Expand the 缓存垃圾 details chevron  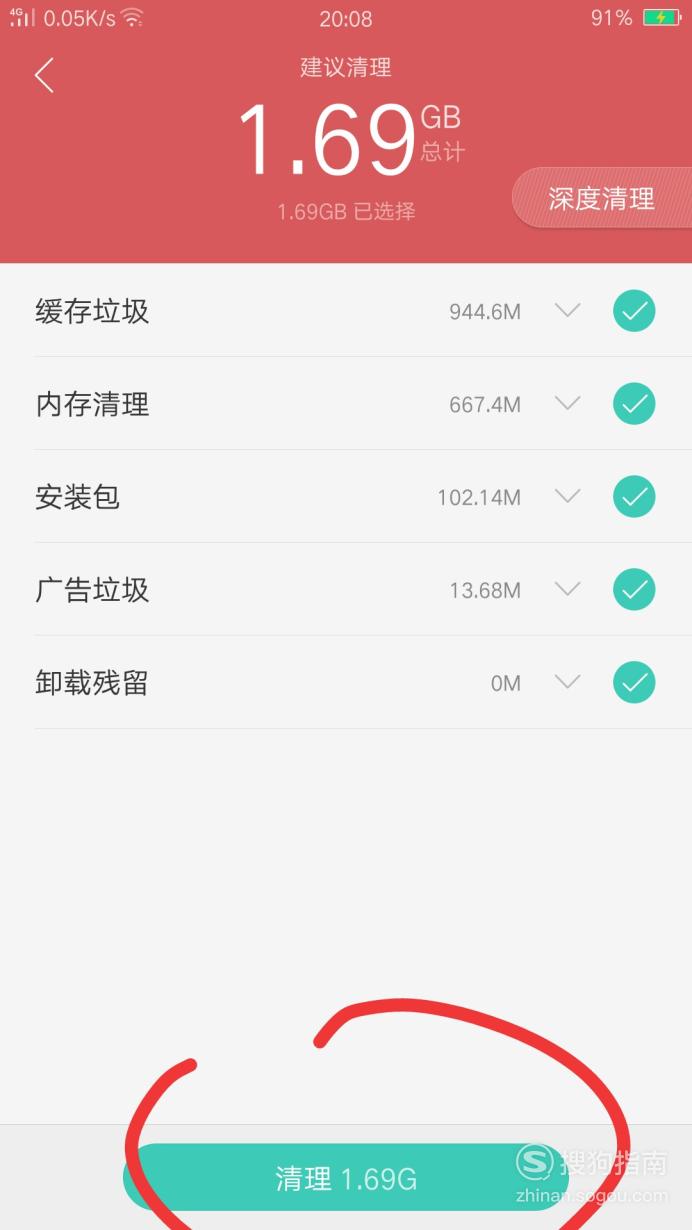[x=567, y=311]
